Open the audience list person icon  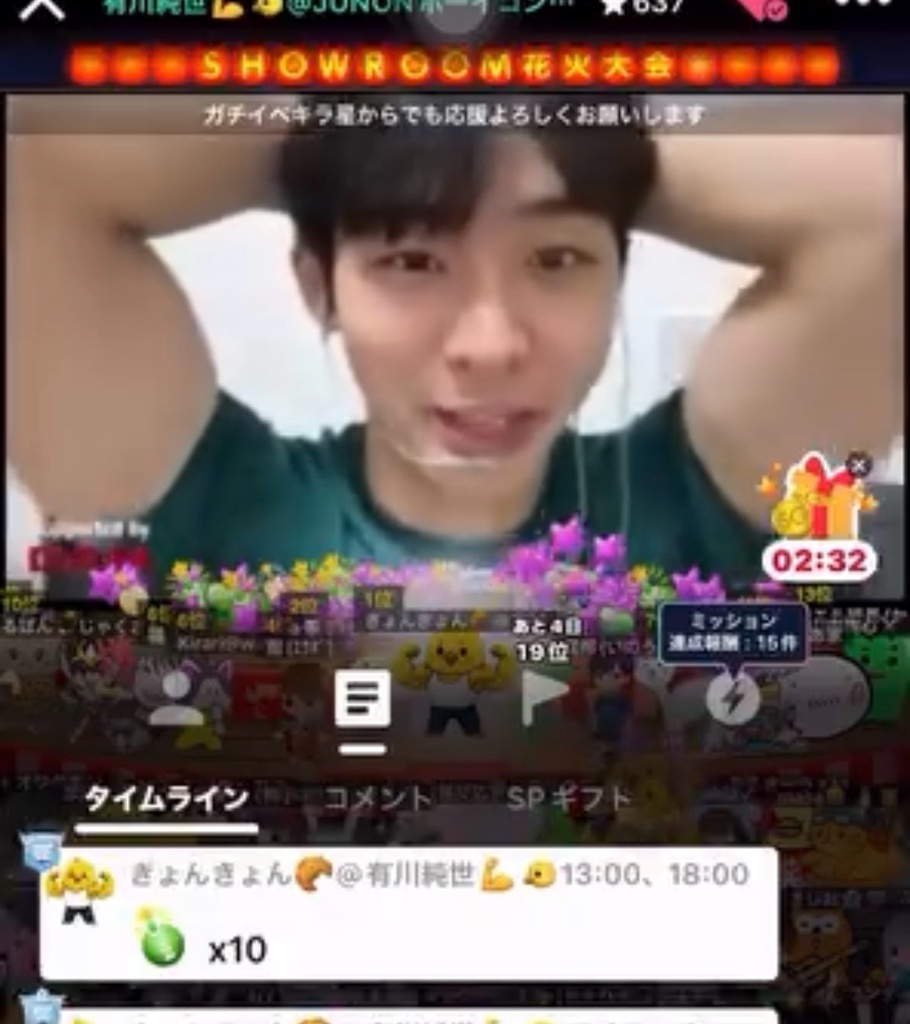(175, 697)
